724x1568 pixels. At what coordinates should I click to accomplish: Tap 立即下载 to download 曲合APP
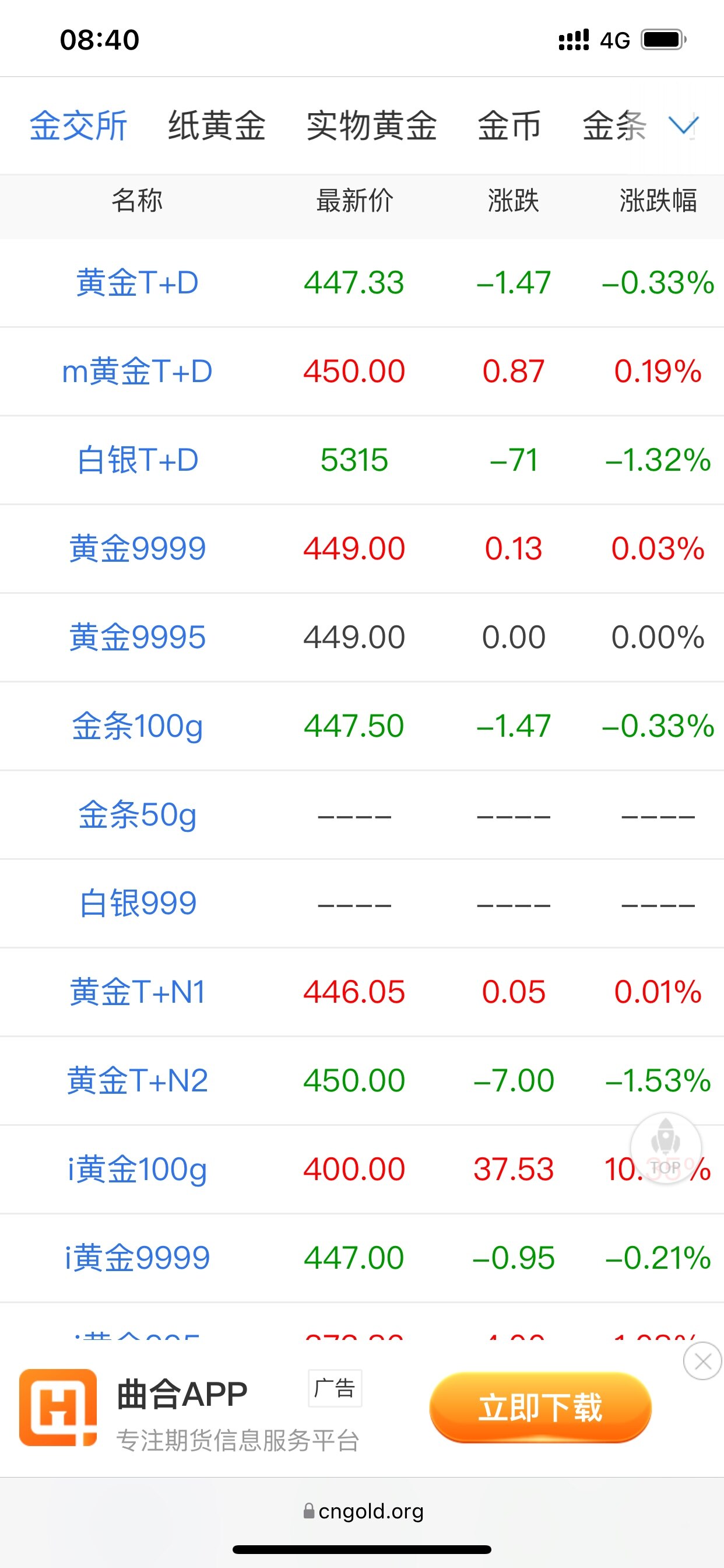click(540, 1408)
